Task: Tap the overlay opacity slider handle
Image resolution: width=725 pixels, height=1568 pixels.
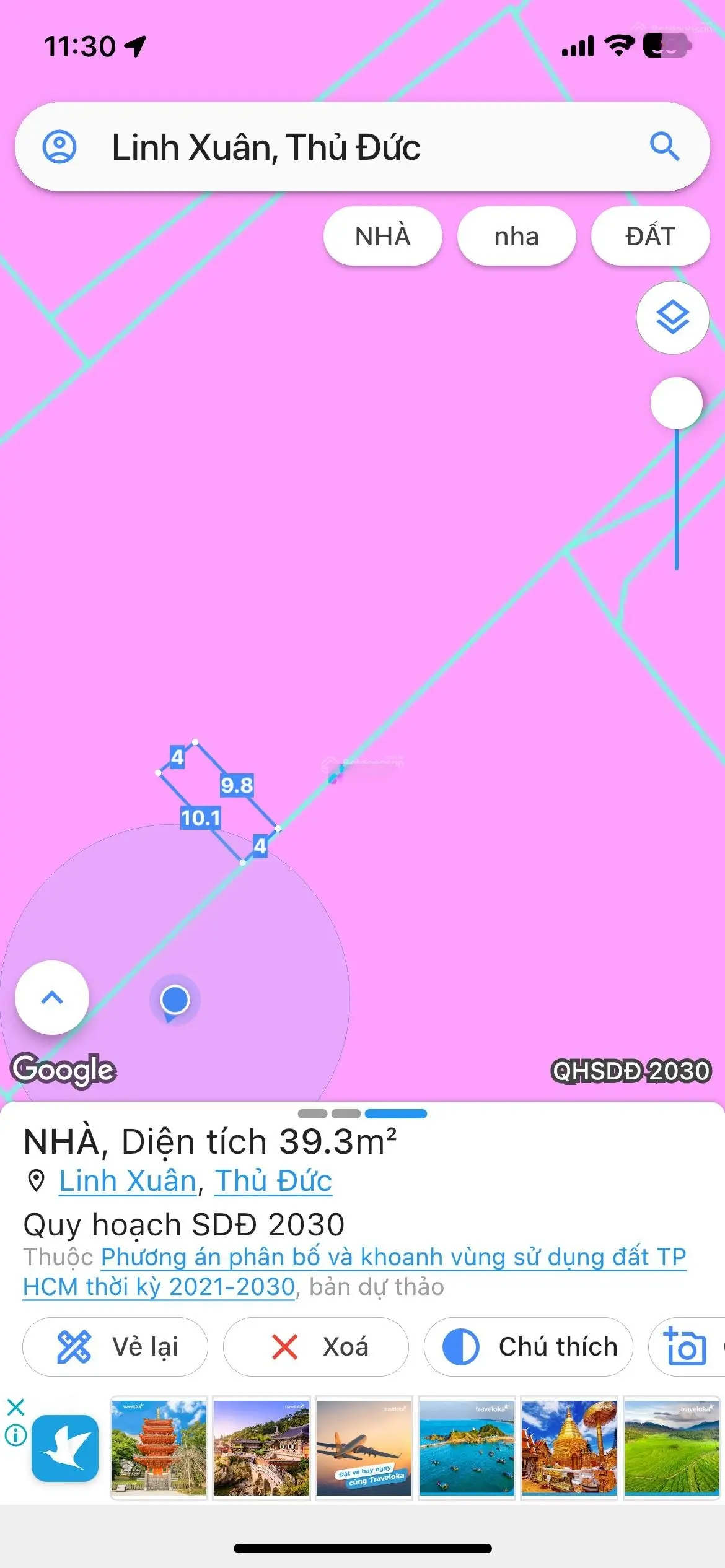Action: click(x=676, y=403)
